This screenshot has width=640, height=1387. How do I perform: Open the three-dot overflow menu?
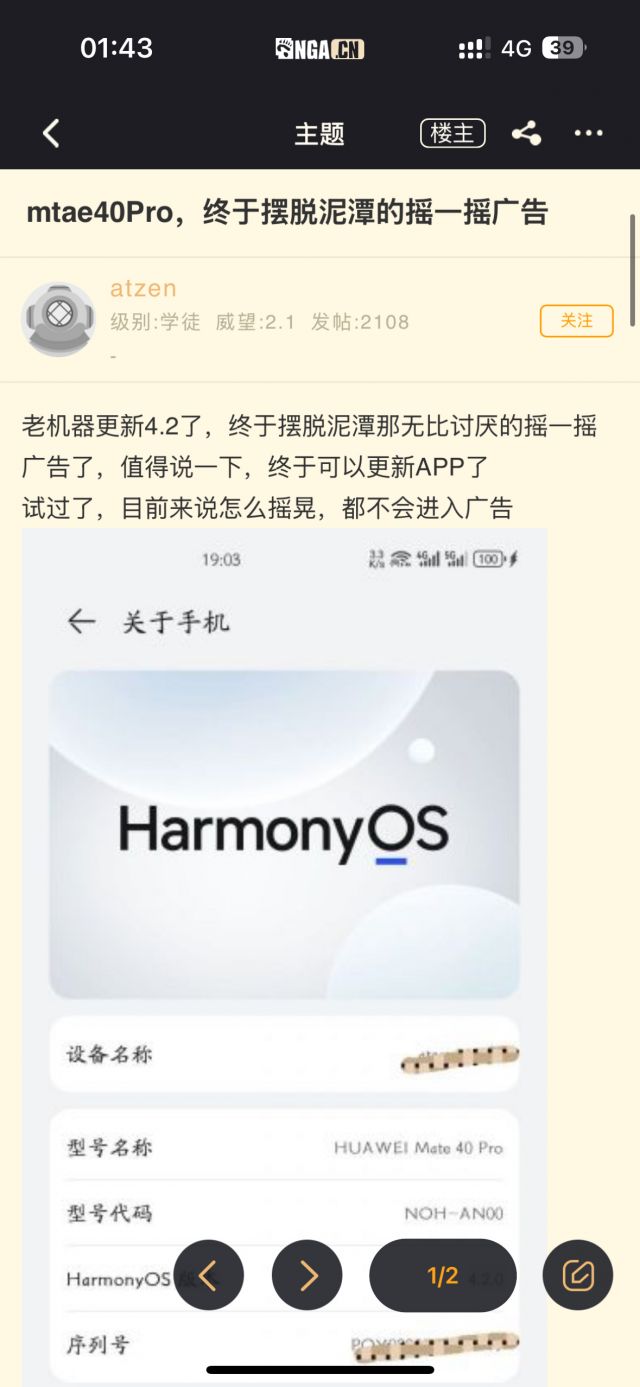pyautogui.click(x=588, y=133)
